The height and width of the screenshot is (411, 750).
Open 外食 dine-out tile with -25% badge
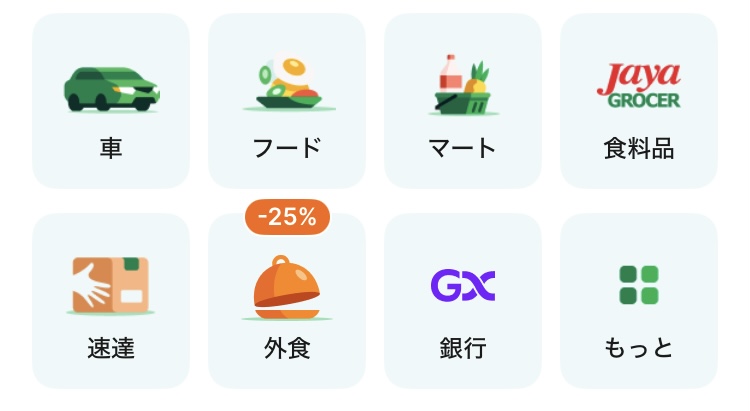coord(287,301)
